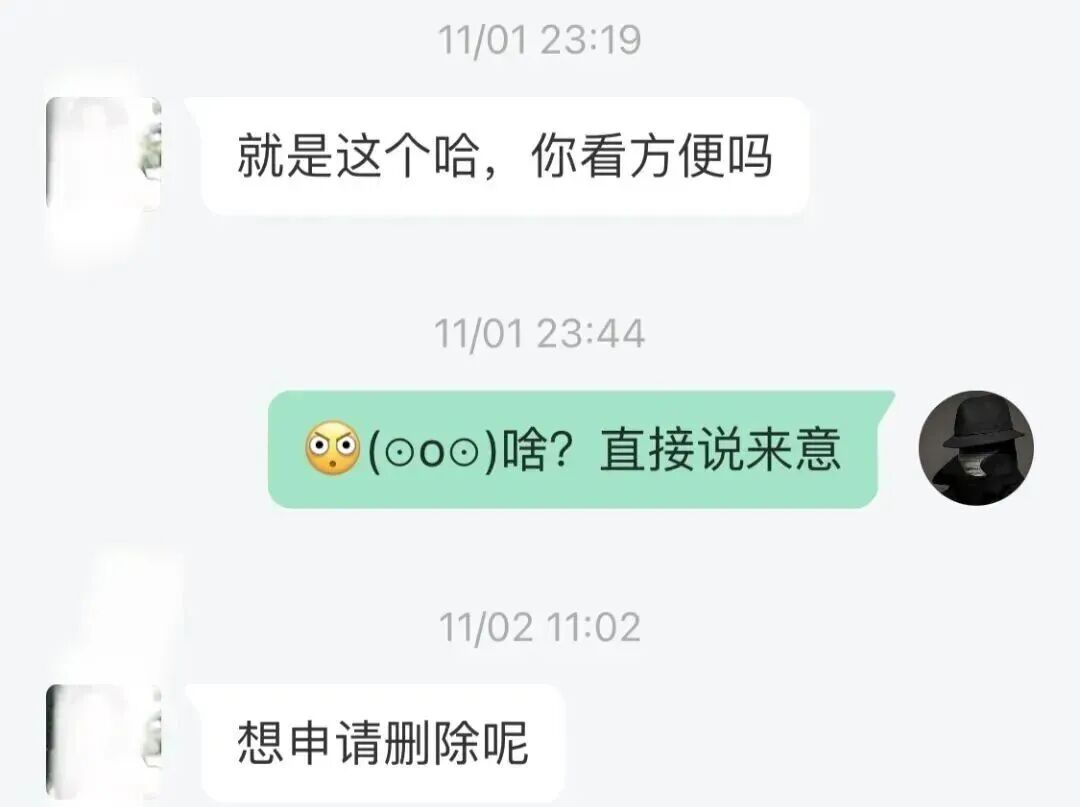
Task: Open profile of the black hat avatar
Action: [976, 448]
